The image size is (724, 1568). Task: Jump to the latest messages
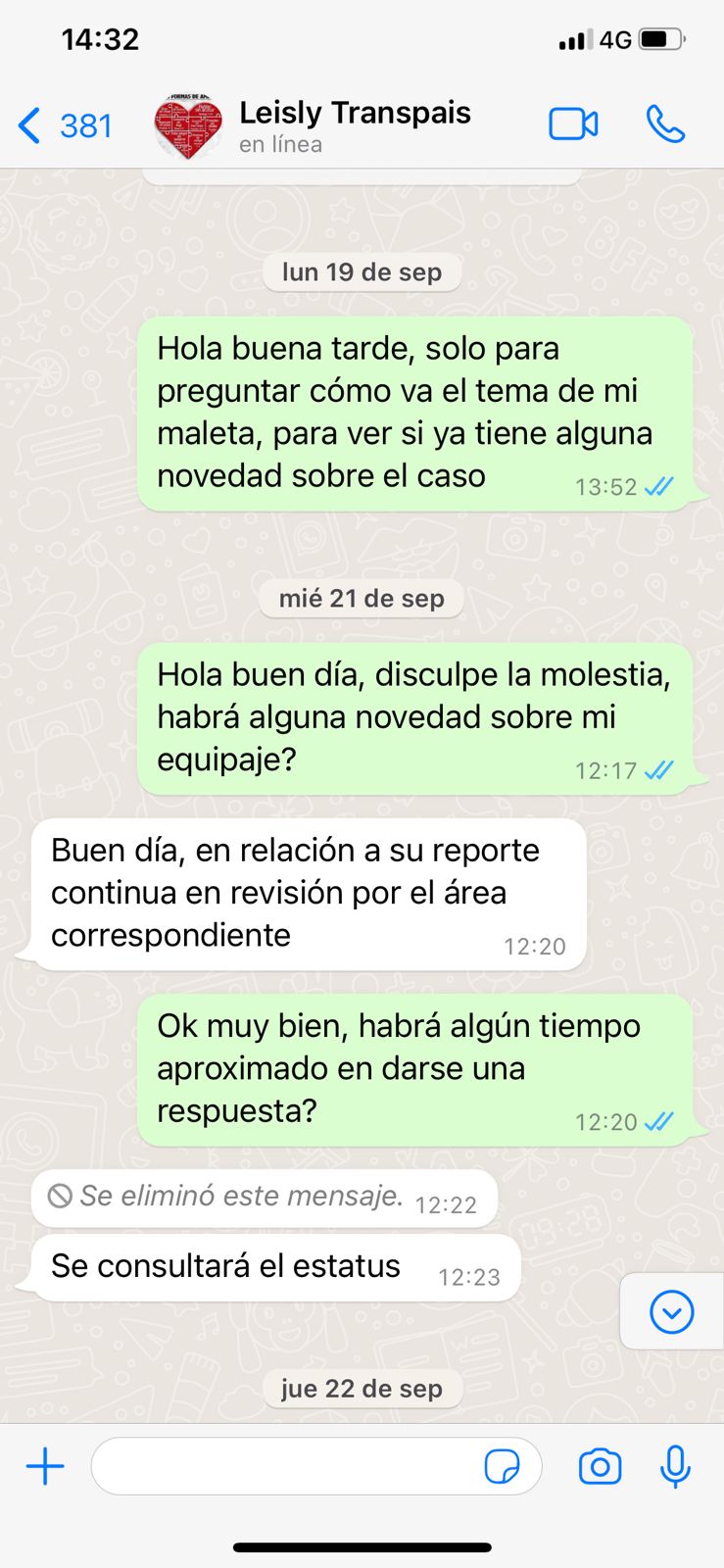tap(672, 1312)
